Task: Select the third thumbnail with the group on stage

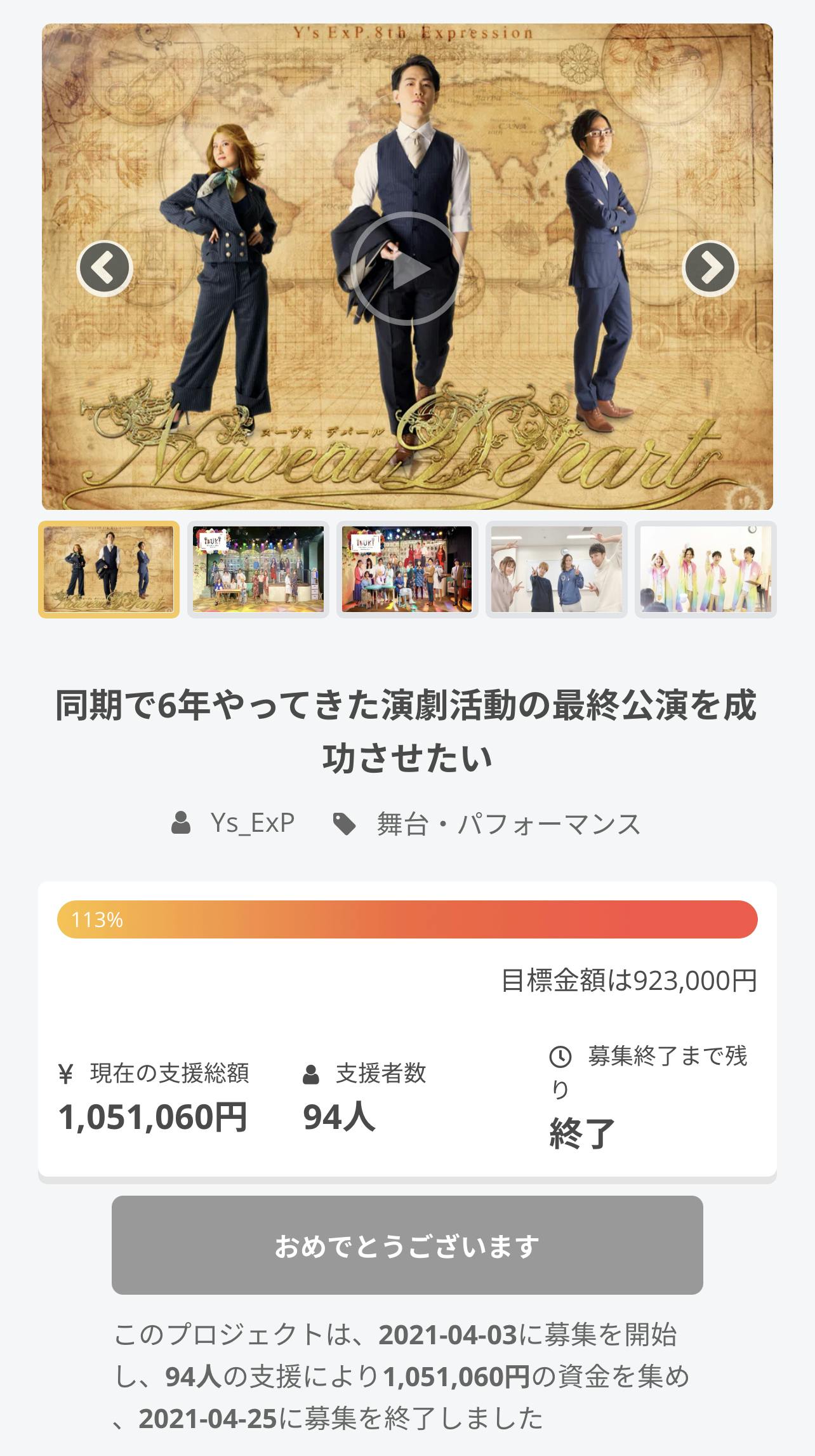Action: click(407, 570)
